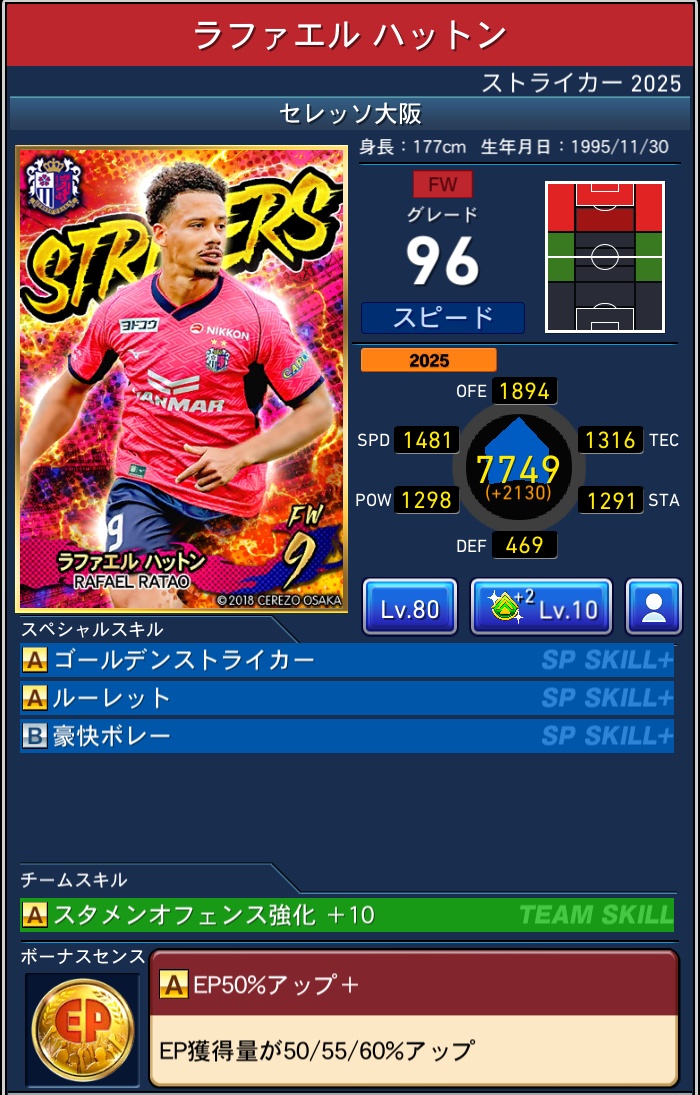This screenshot has height=1095, width=700.
Task: View ルーレット special skill details
Action: tap(346, 698)
